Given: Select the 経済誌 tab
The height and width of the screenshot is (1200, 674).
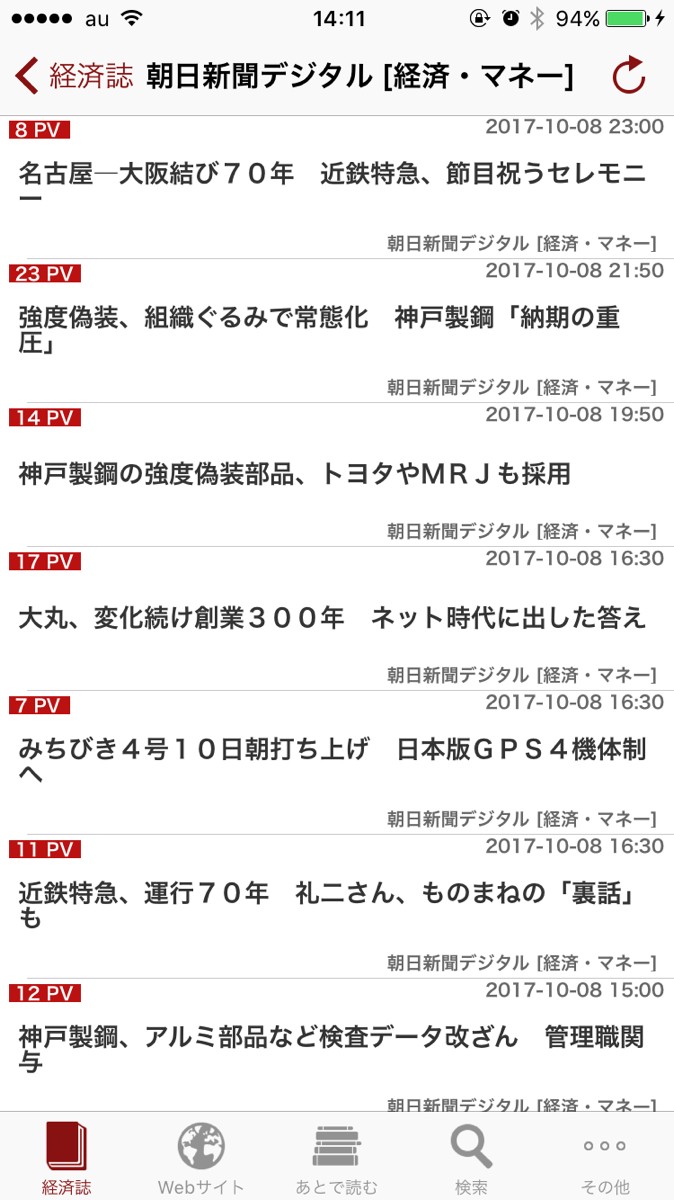Looking at the screenshot, I should 67,1158.
